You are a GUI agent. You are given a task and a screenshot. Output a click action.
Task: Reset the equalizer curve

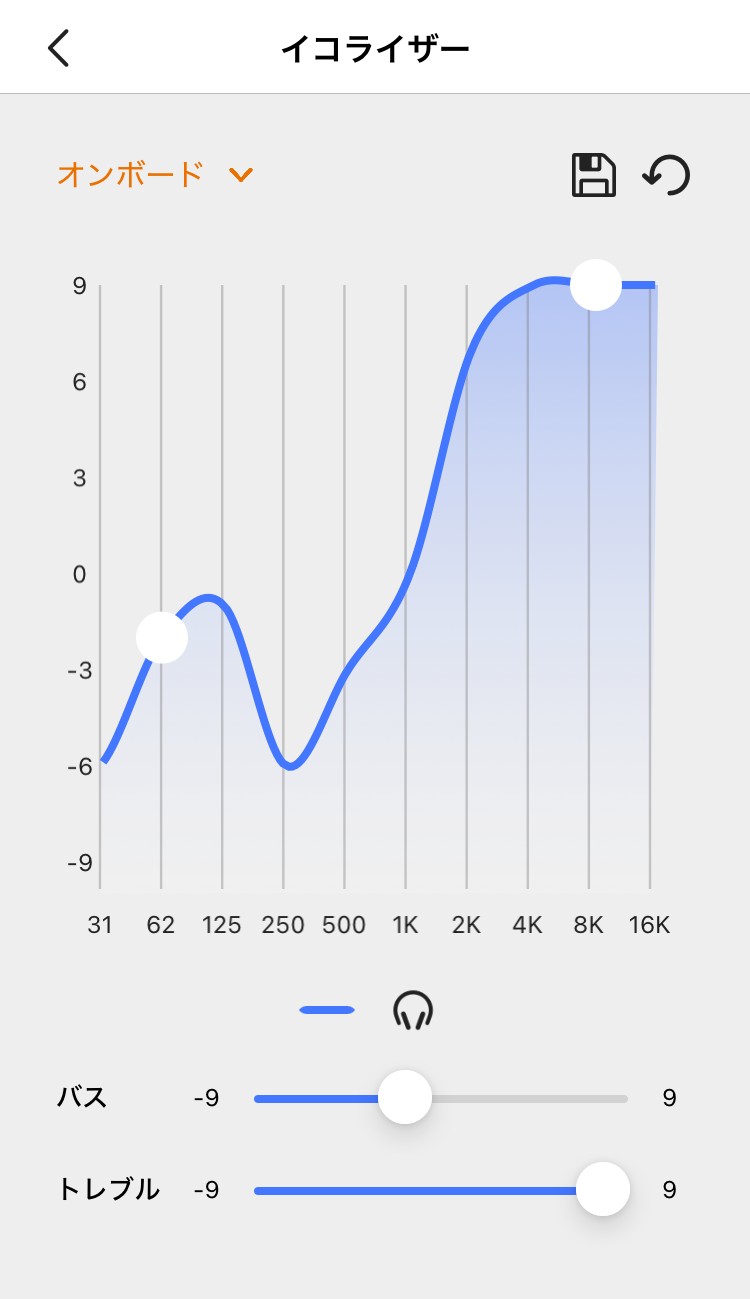click(666, 175)
